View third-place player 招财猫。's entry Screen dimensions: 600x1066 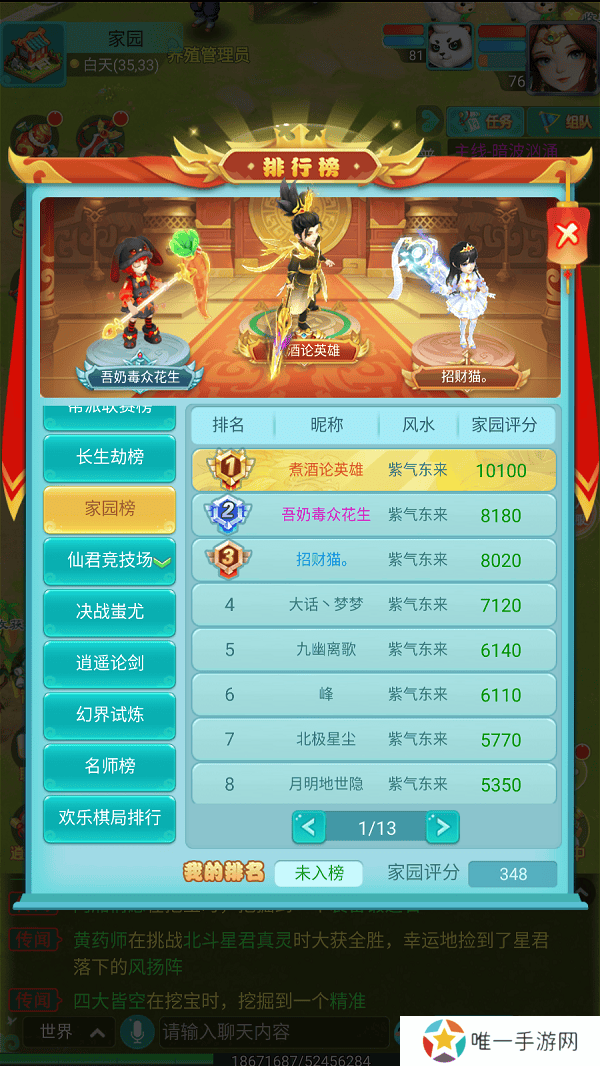click(x=373, y=560)
